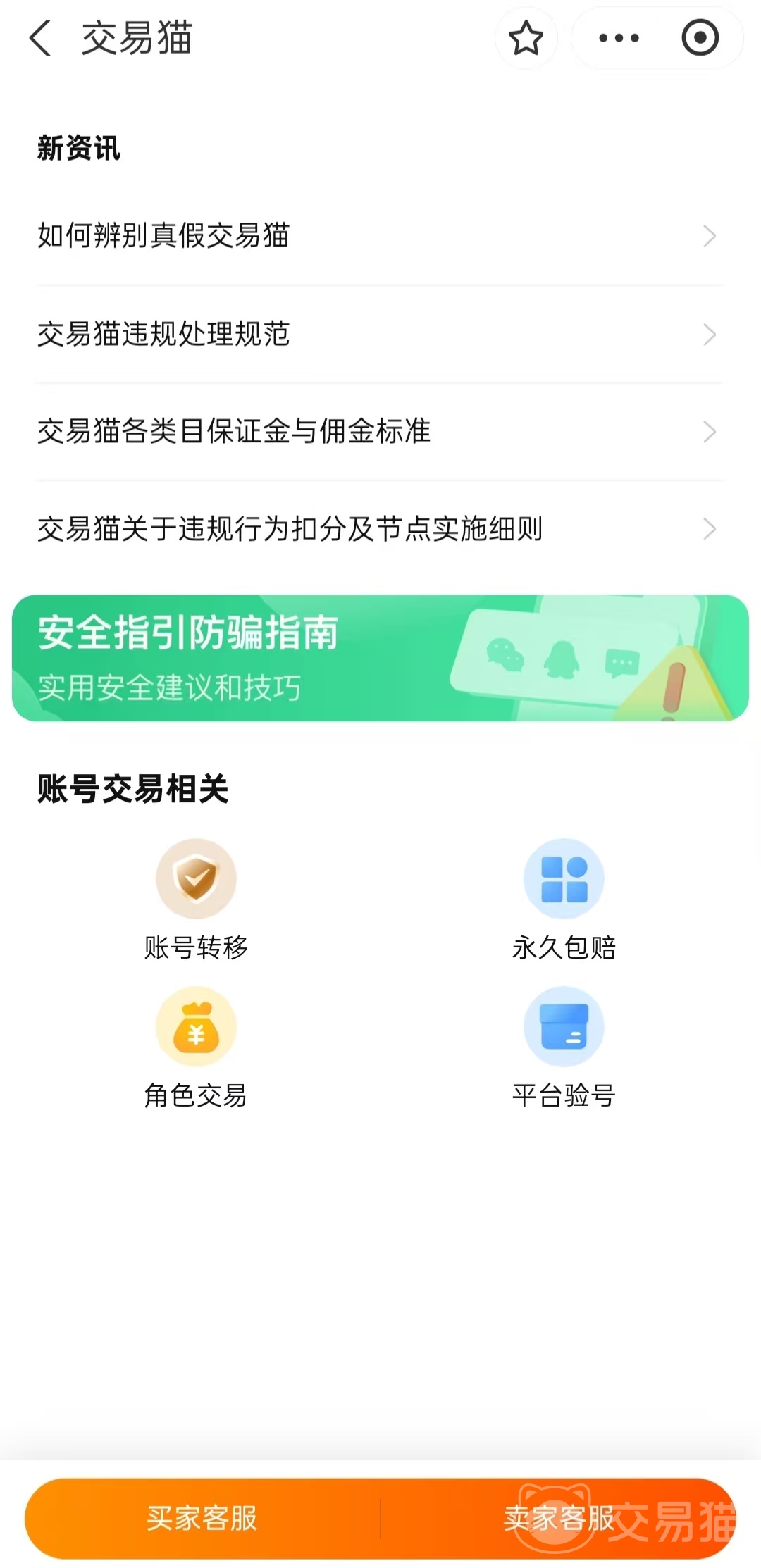Viewport: 761px width, 1568px height.
Task: Contact 卖家客服
Action: pyautogui.click(x=558, y=1518)
